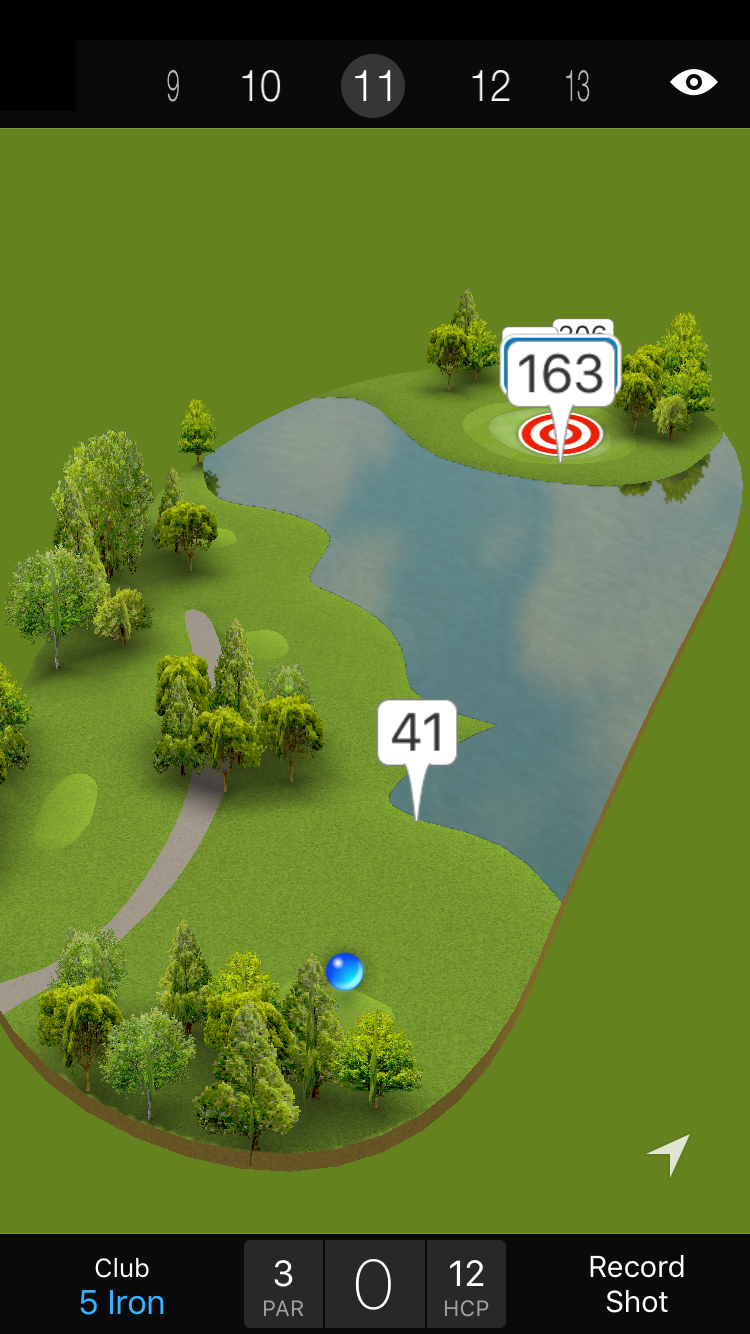Switch to hole 9

pos(173,87)
